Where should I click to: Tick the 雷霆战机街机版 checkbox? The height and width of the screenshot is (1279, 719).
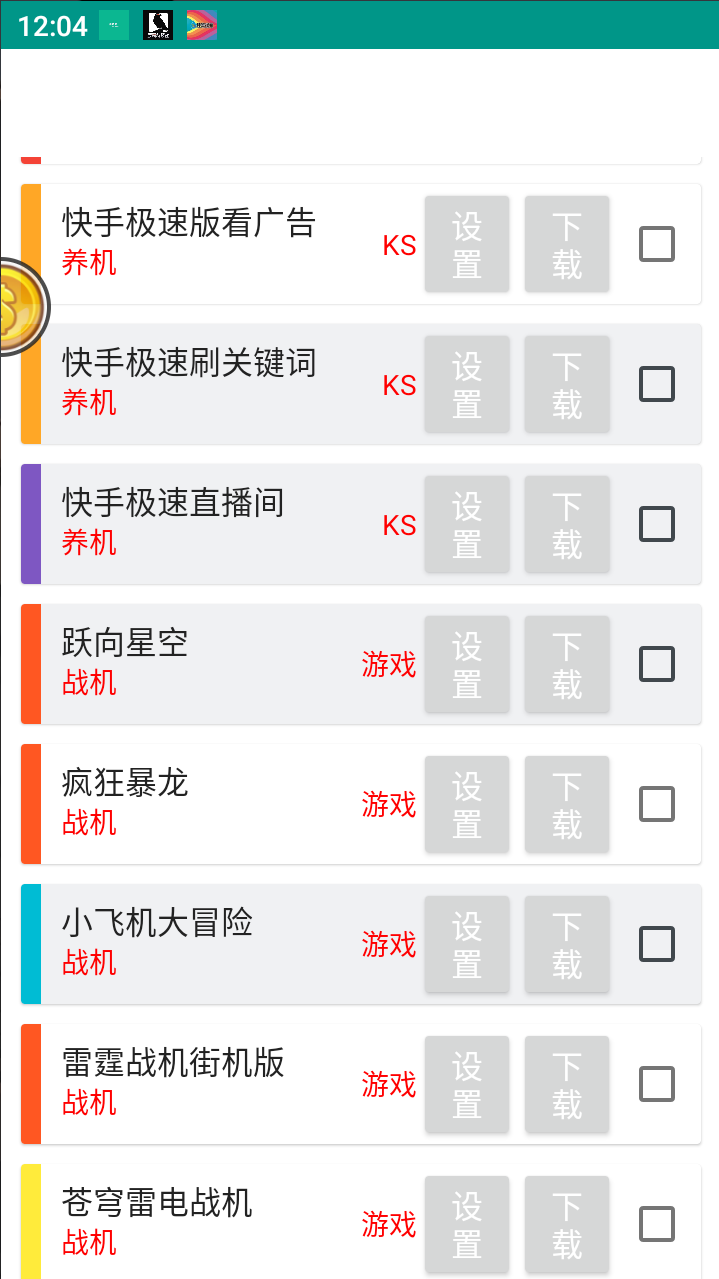point(657,1084)
